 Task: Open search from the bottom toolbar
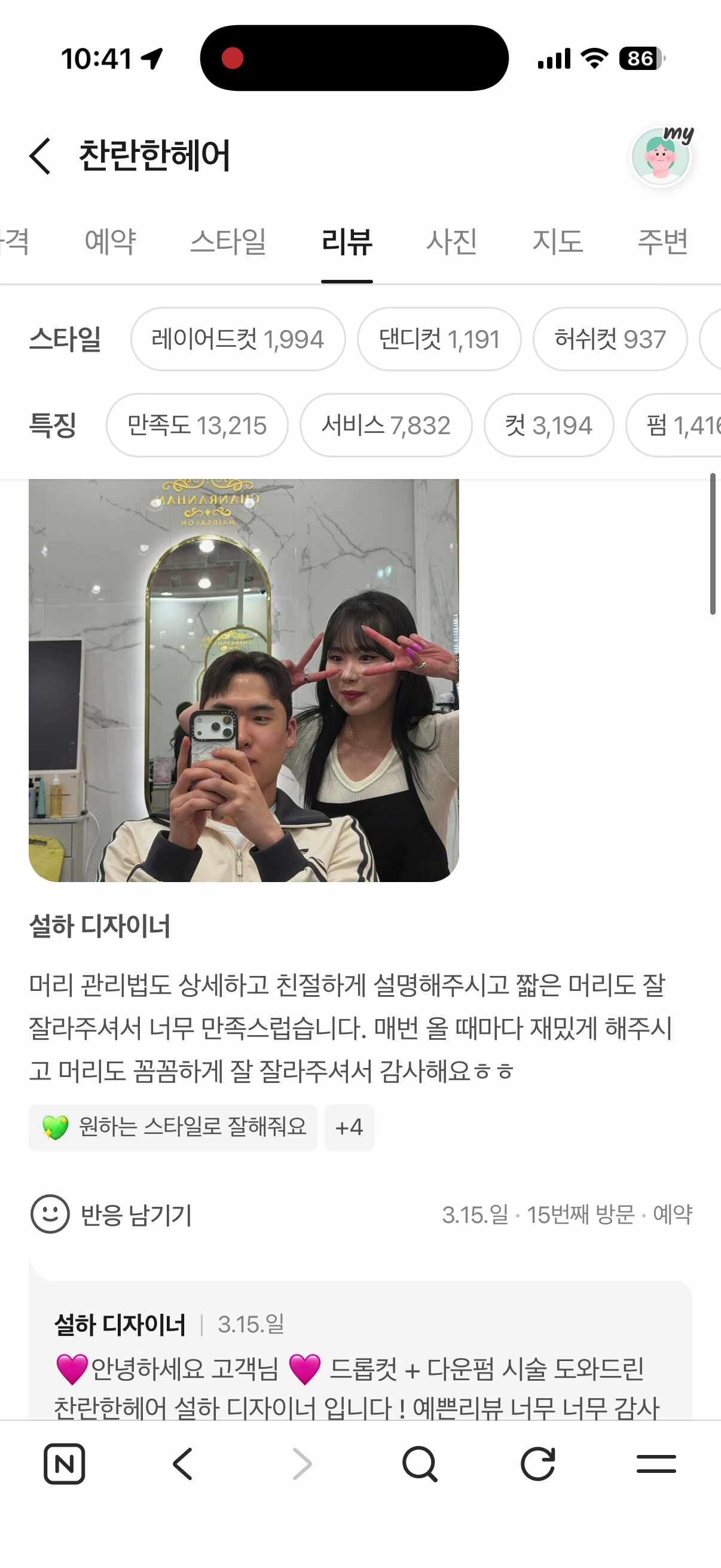click(x=419, y=1463)
